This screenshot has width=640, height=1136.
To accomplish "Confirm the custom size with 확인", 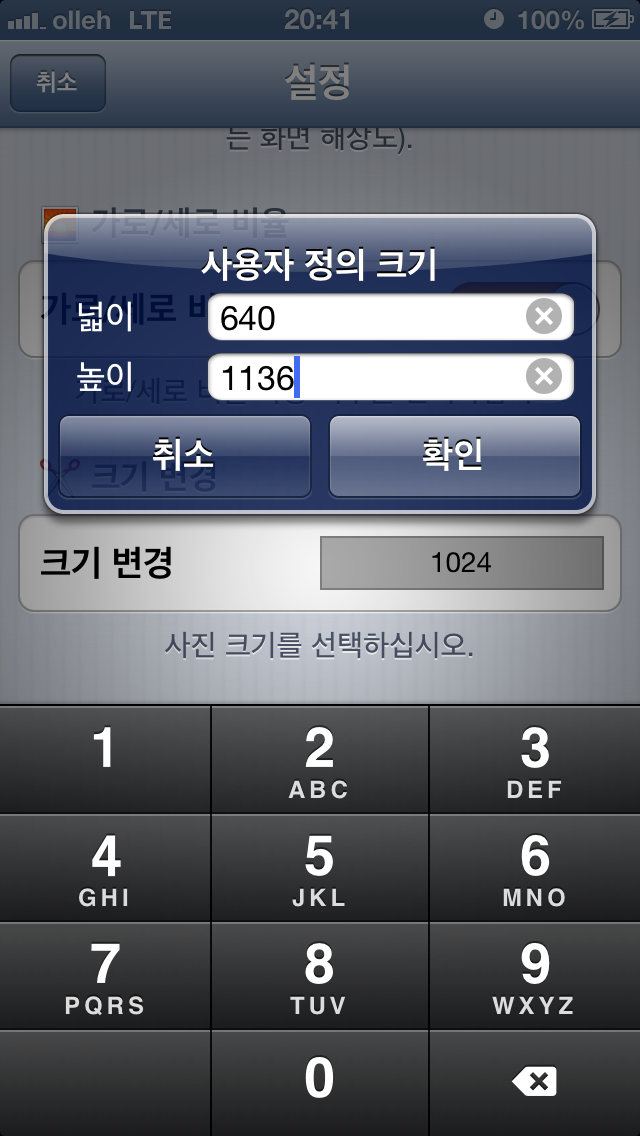I will click(455, 455).
